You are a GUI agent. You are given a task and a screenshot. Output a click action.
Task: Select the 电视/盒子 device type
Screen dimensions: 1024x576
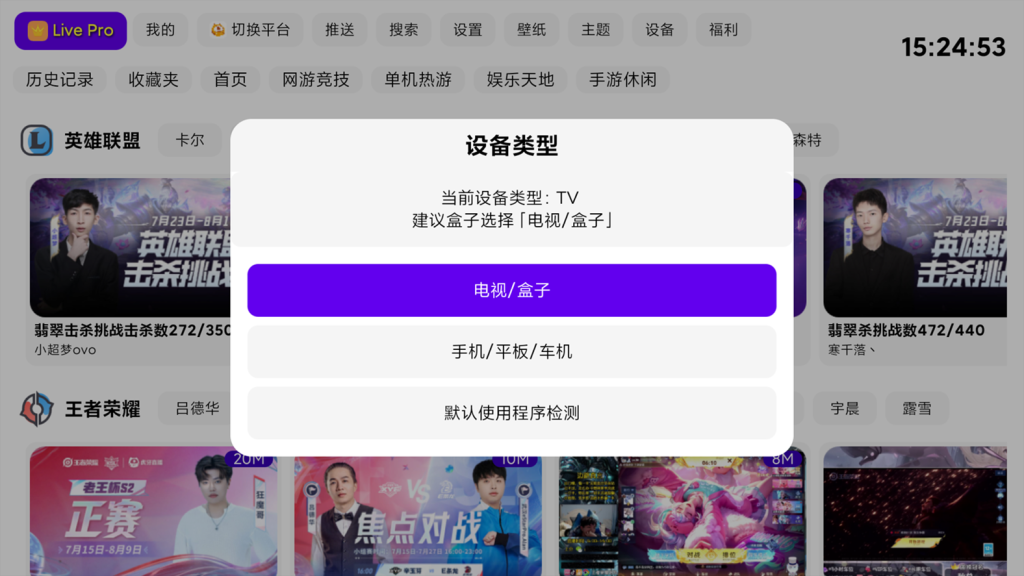coord(511,290)
